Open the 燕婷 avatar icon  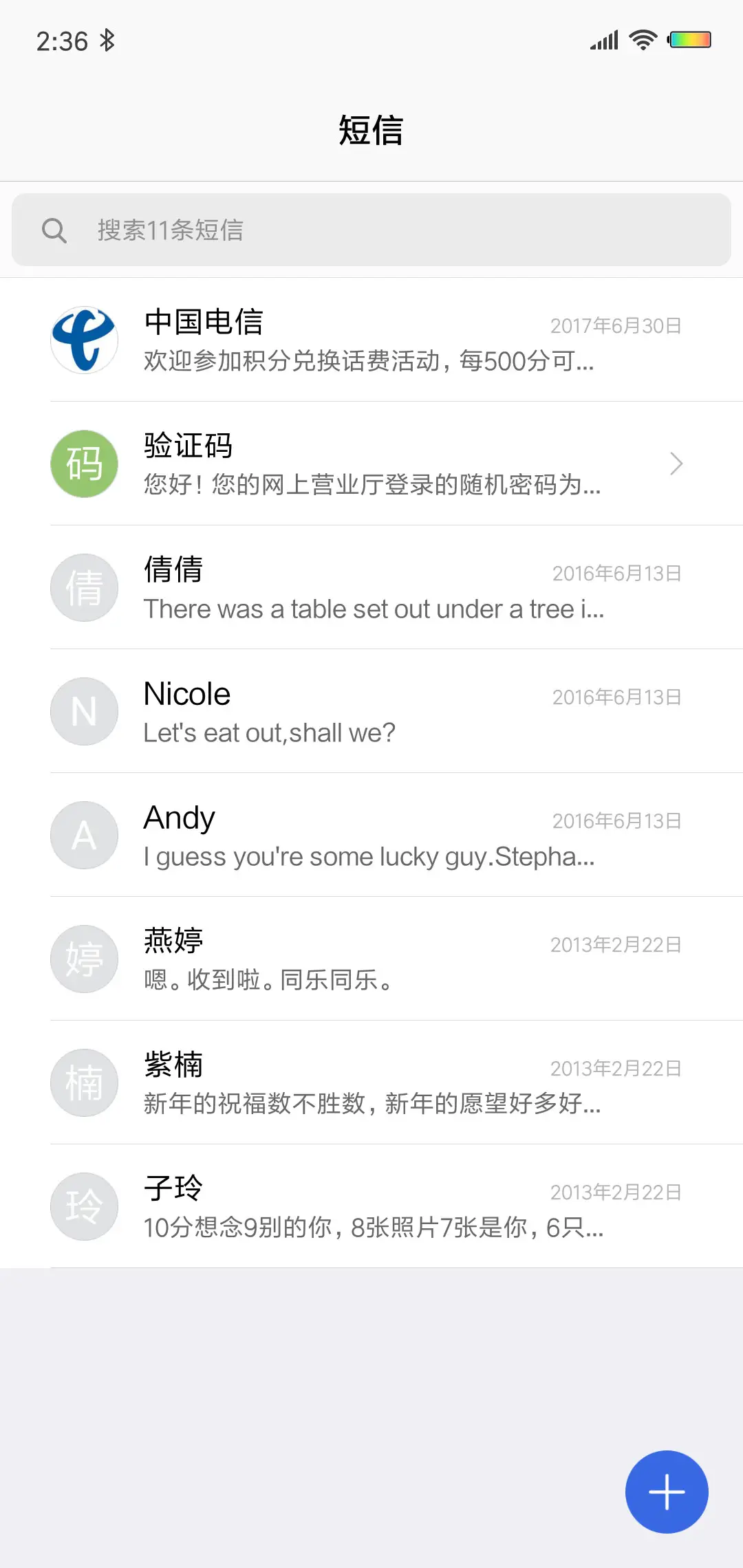click(x=84, y=959)
